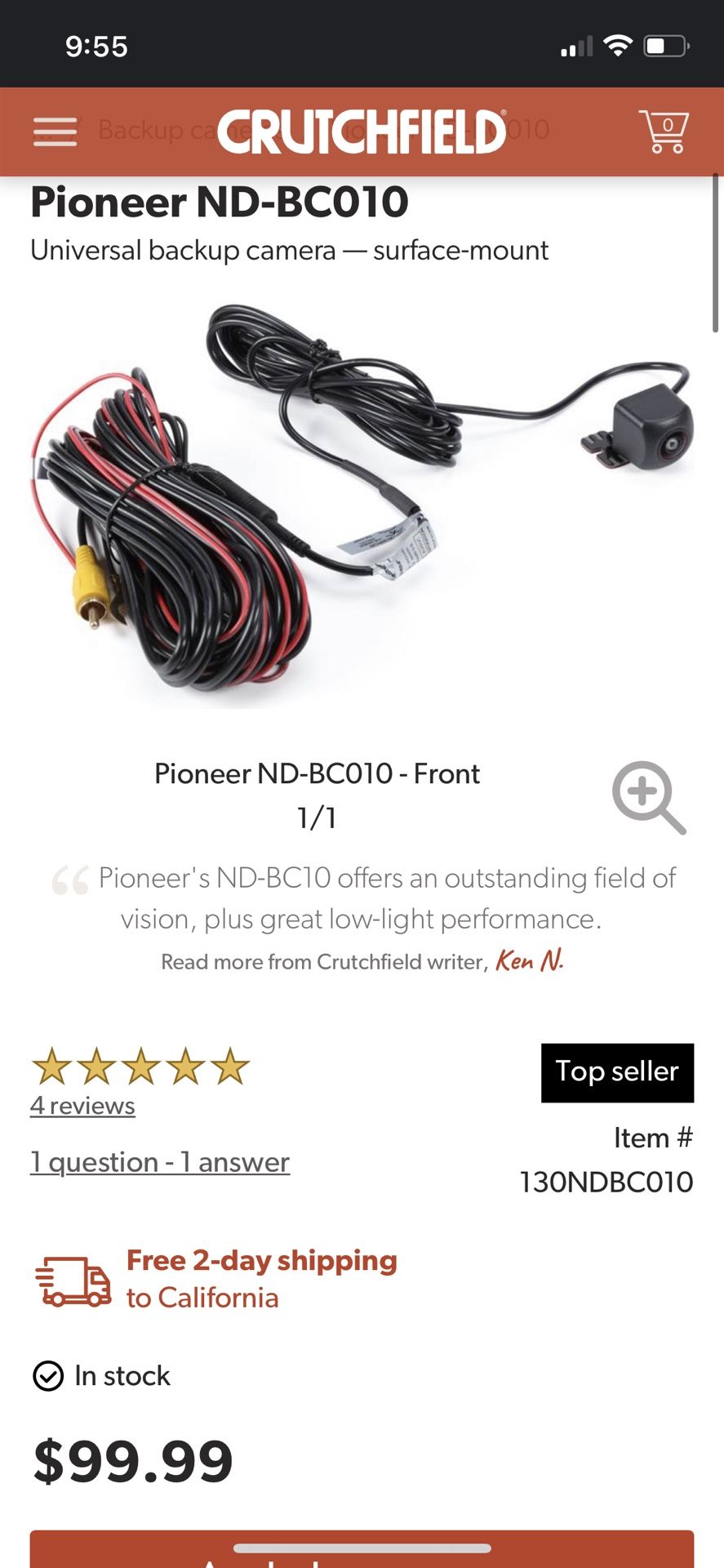Toggle the Top seller badge

click(617, 1072)
